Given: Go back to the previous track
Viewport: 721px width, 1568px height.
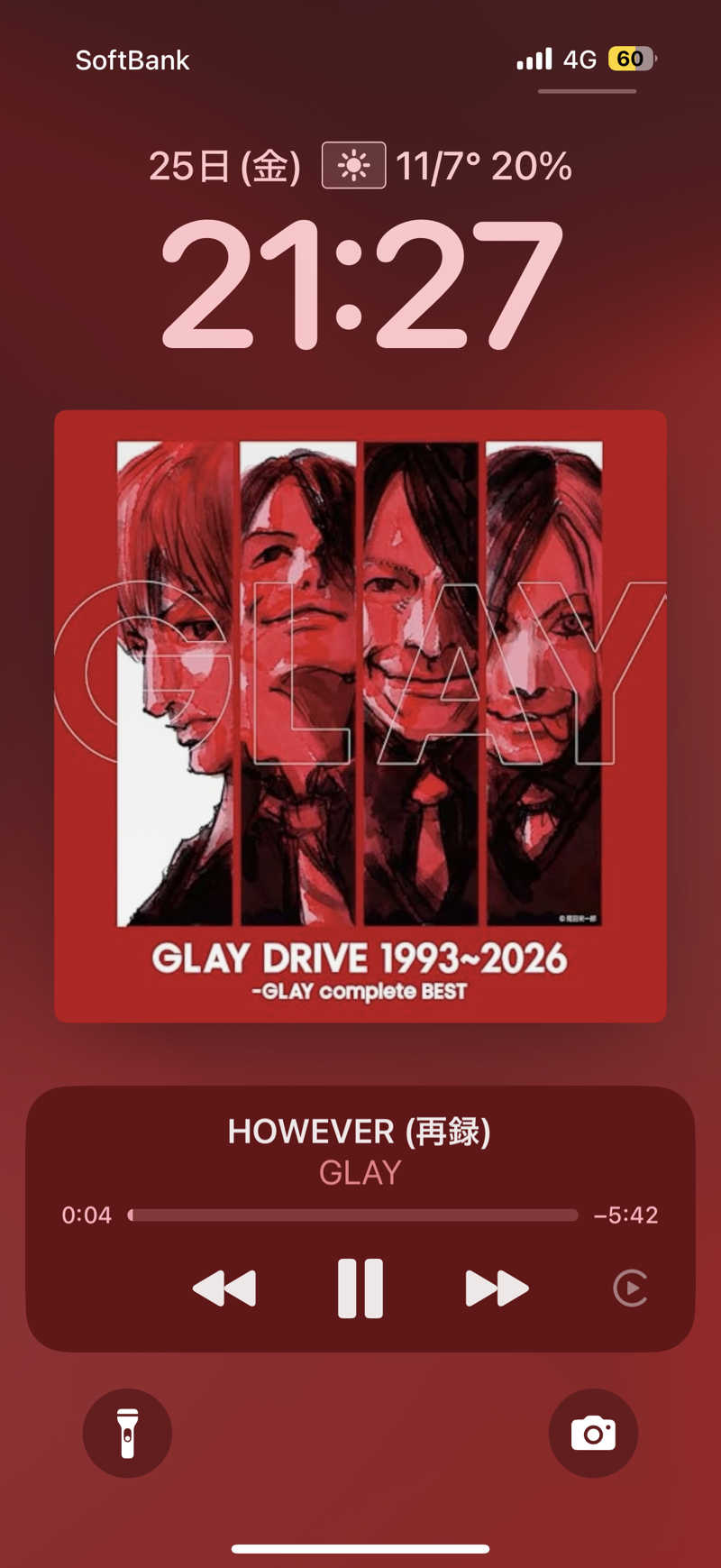Looking at the screenshot, I should pyautogui.click(x=224, y=1288).
